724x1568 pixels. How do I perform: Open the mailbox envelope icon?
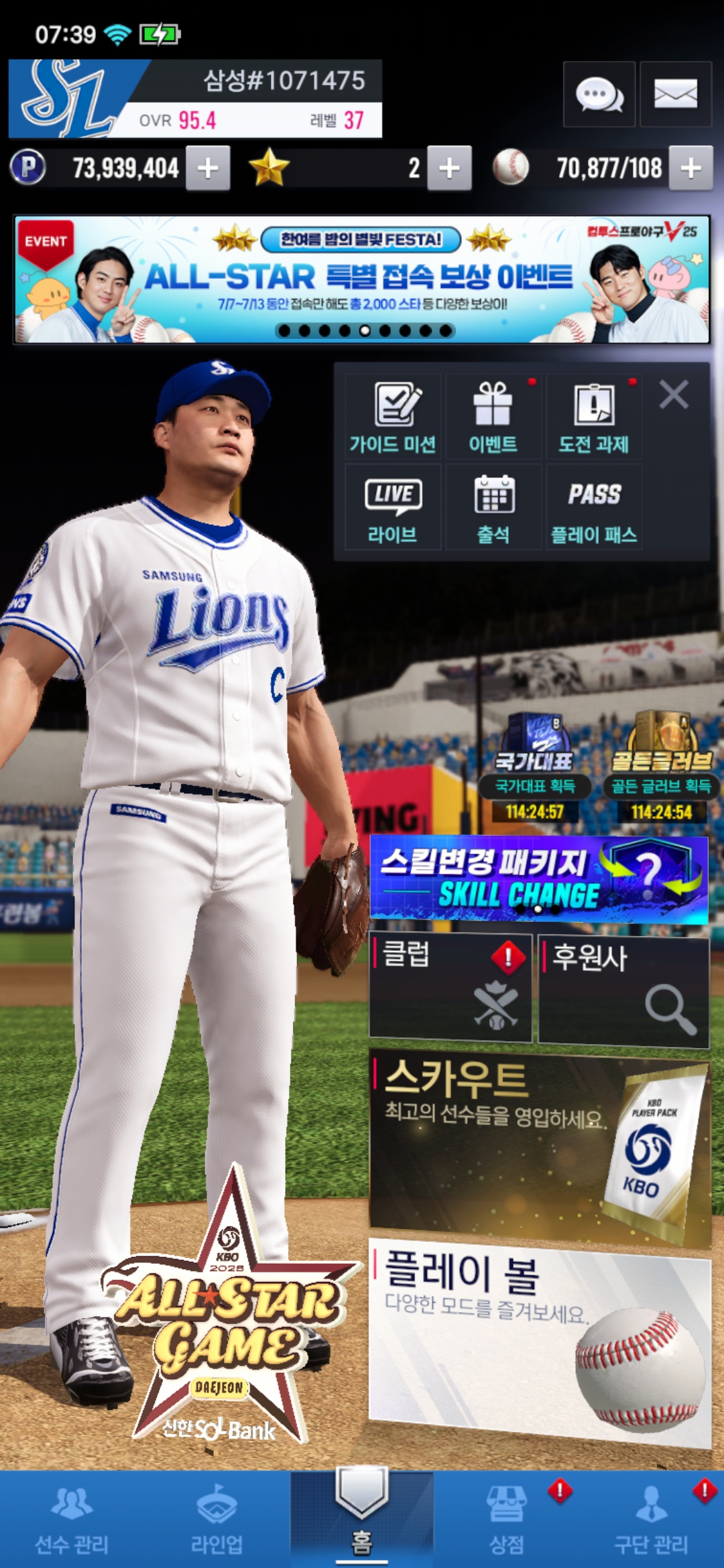[x=675, y=94]
